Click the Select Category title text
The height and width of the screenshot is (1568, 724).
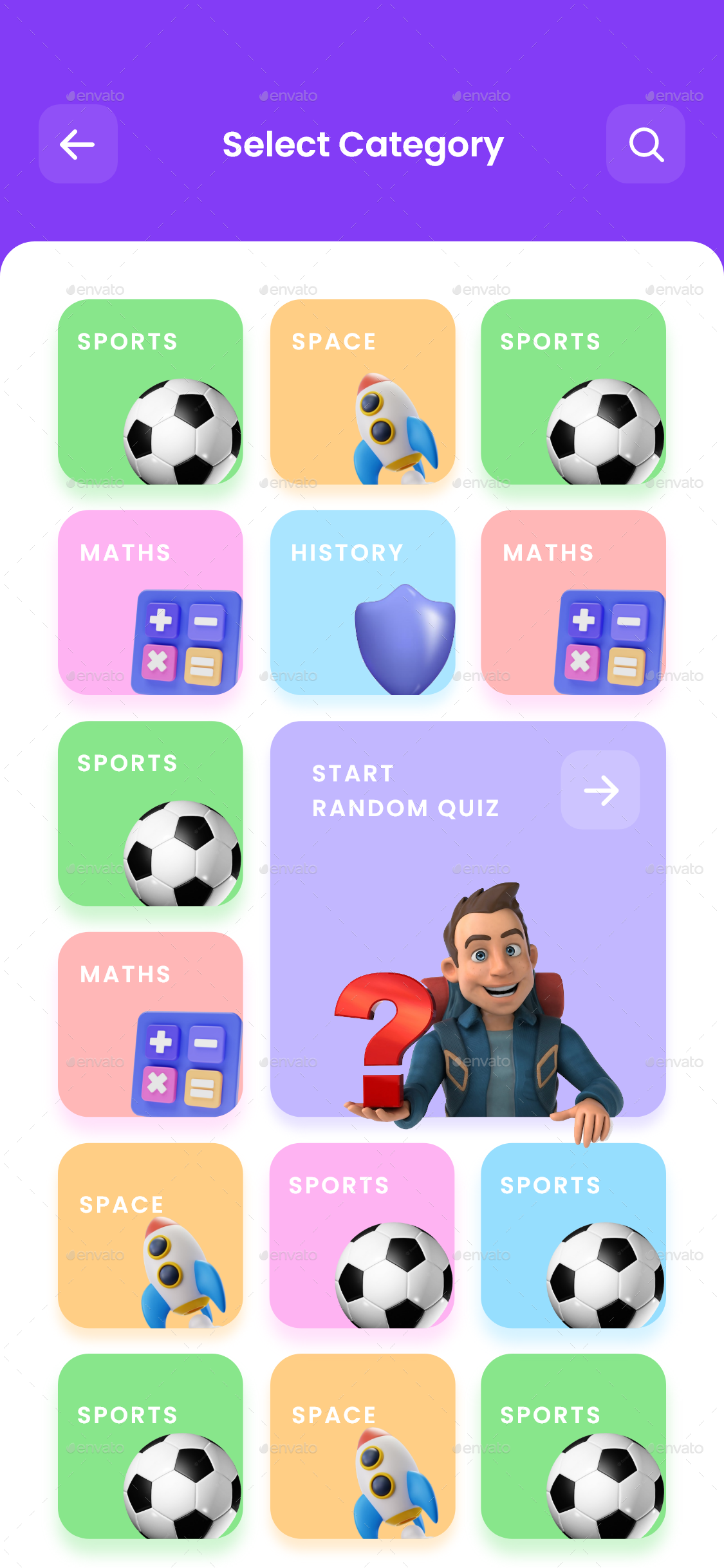coord(362,144)
